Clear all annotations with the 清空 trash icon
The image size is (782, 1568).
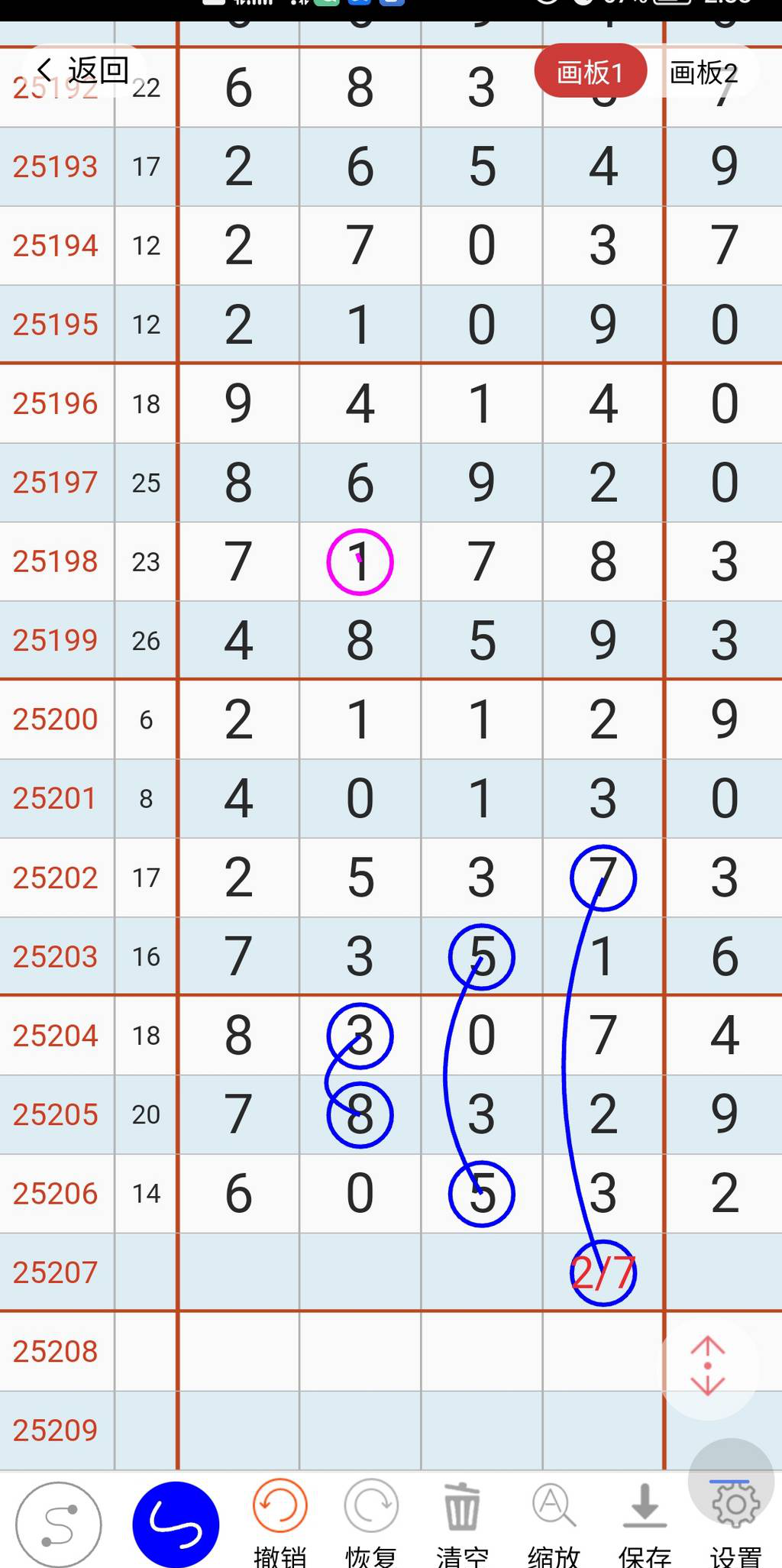pos(461,1505)
